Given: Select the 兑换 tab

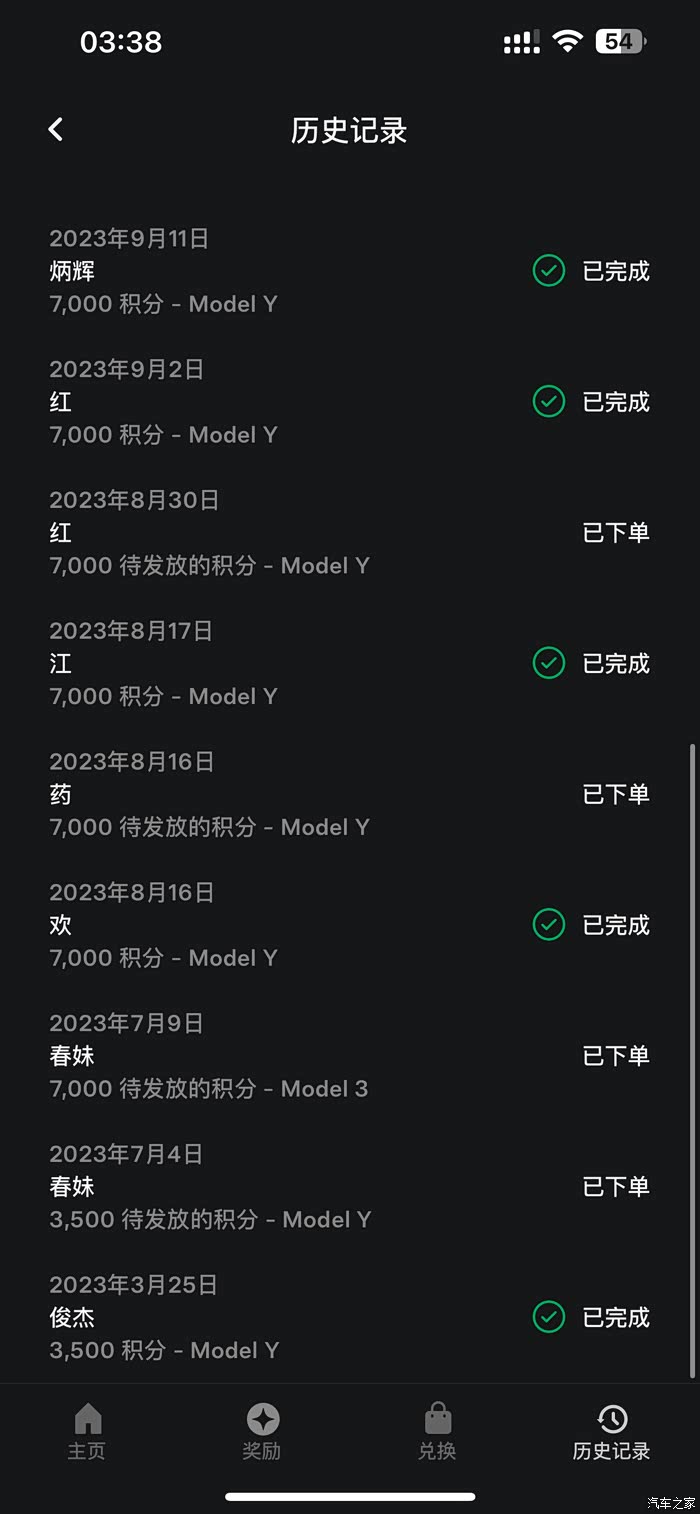Looking at the screenshot, I should [437, 1431].
